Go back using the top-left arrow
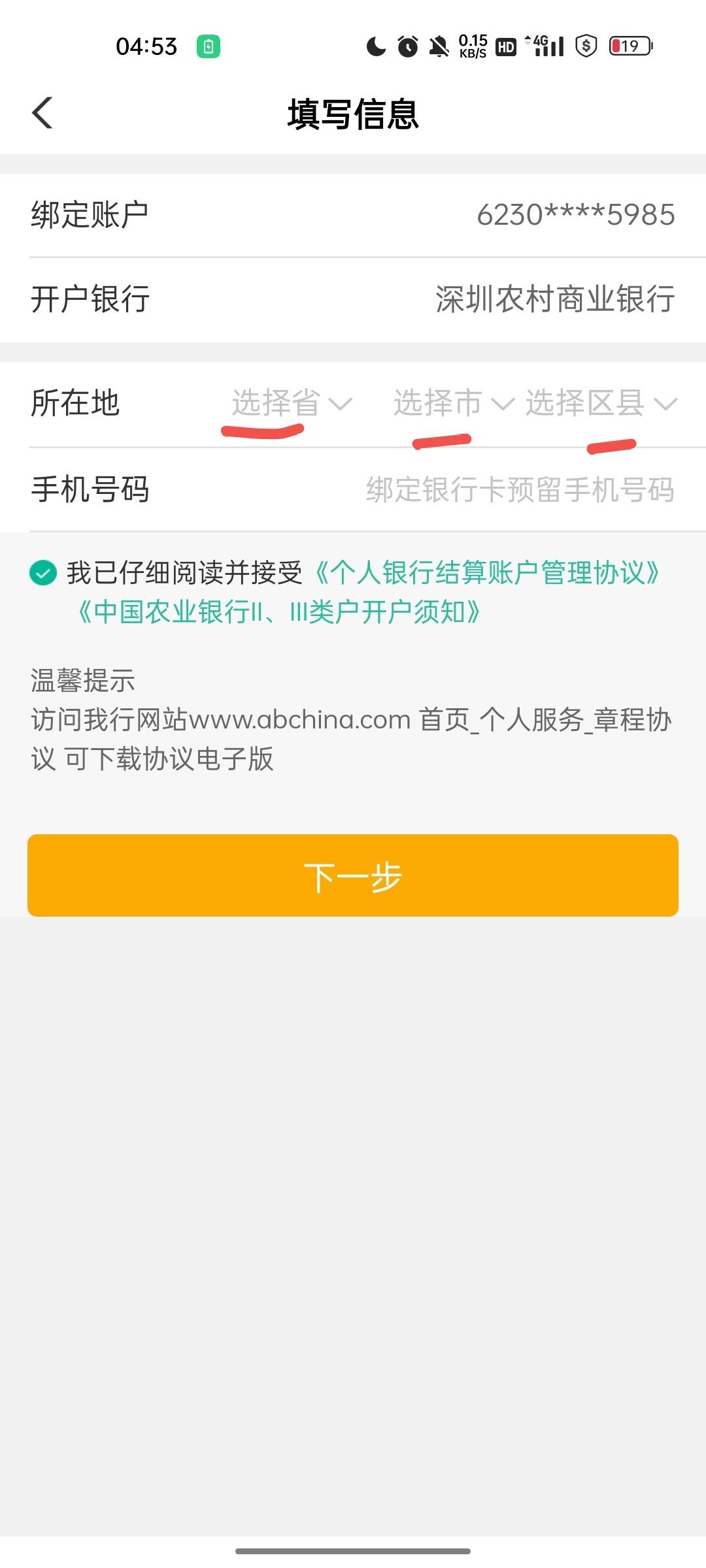The width and height of the screenshot is (706, 1568). (x=42, y=113)
